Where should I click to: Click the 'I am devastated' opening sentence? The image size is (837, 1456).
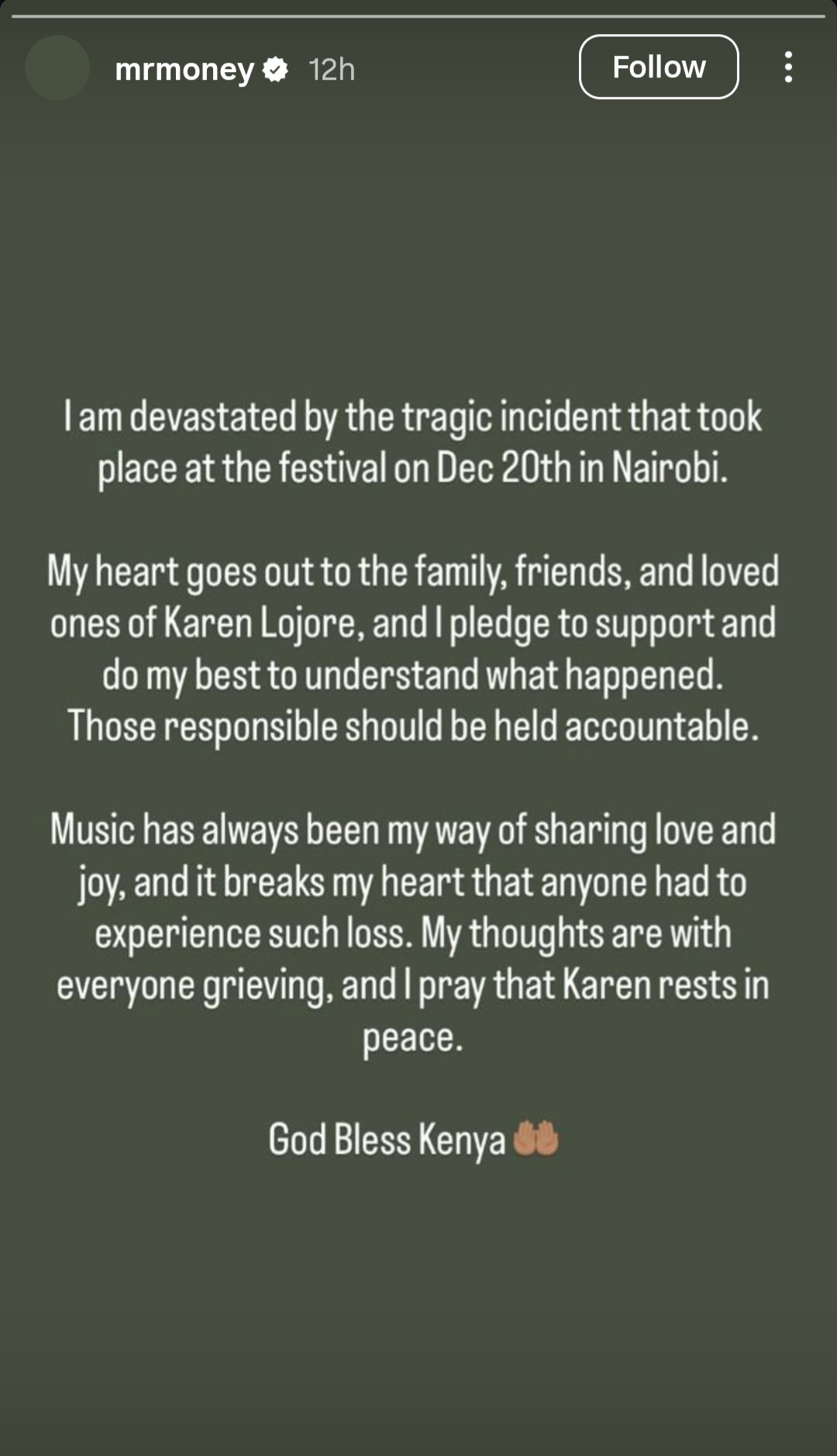coord(413,417)
